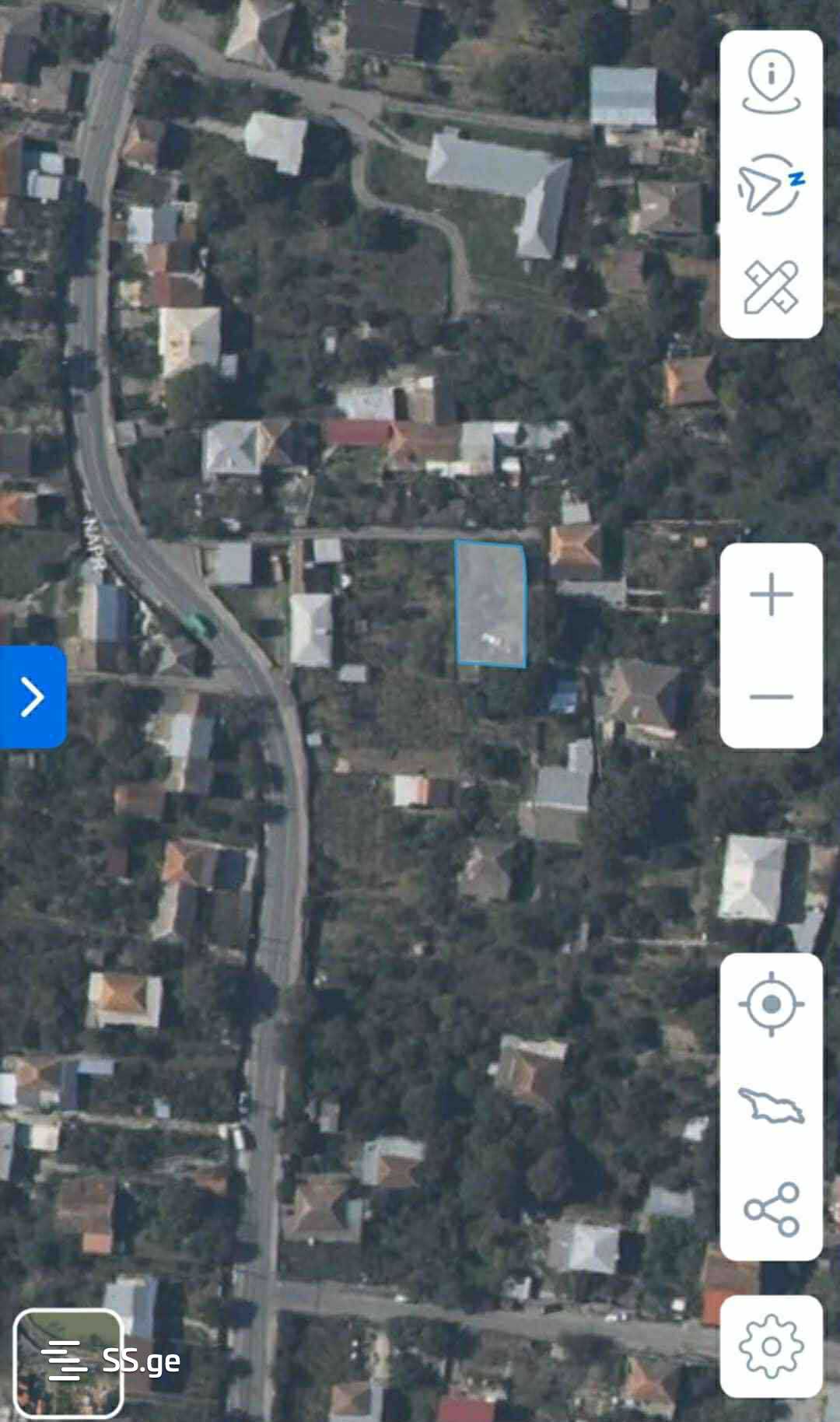
Task: Expand the blue side panel arrow
Action: click(x=32, y=696)
